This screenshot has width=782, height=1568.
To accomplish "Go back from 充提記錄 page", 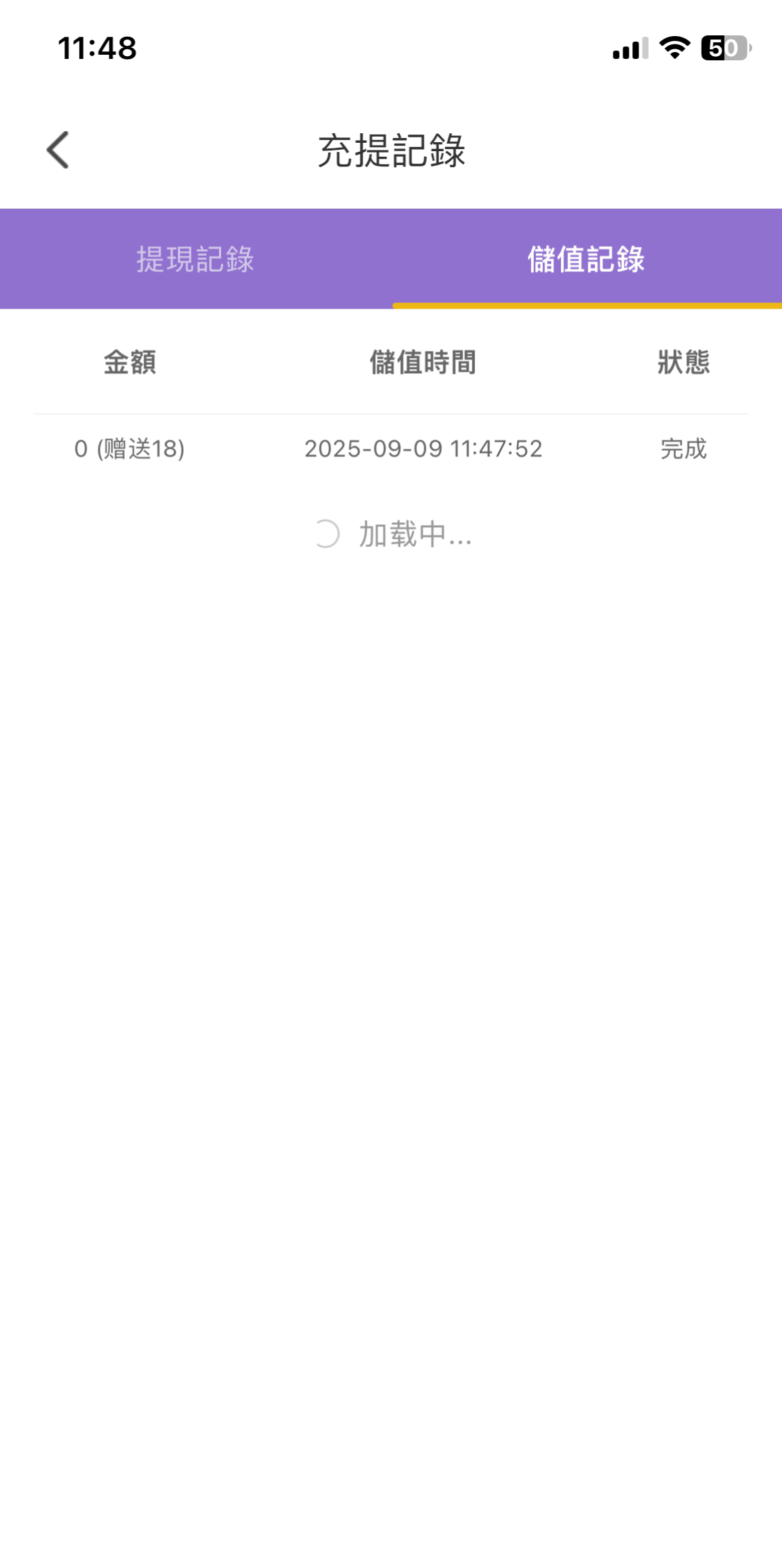I will [58, 150].
